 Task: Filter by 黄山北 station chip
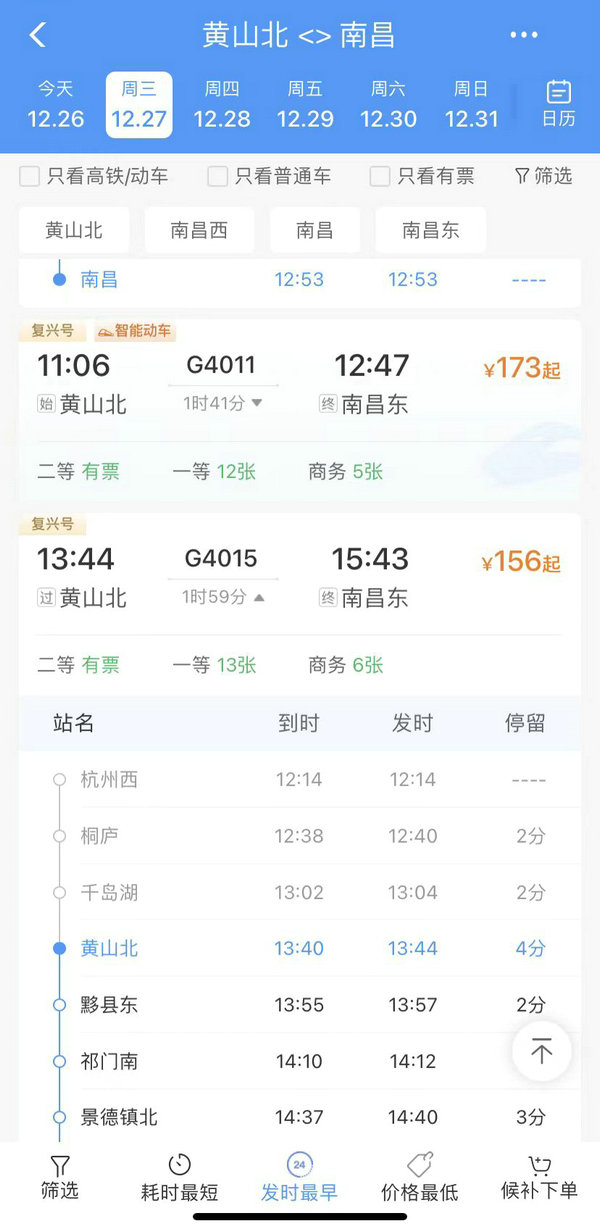pyautogui.click(x=74, y=230)
